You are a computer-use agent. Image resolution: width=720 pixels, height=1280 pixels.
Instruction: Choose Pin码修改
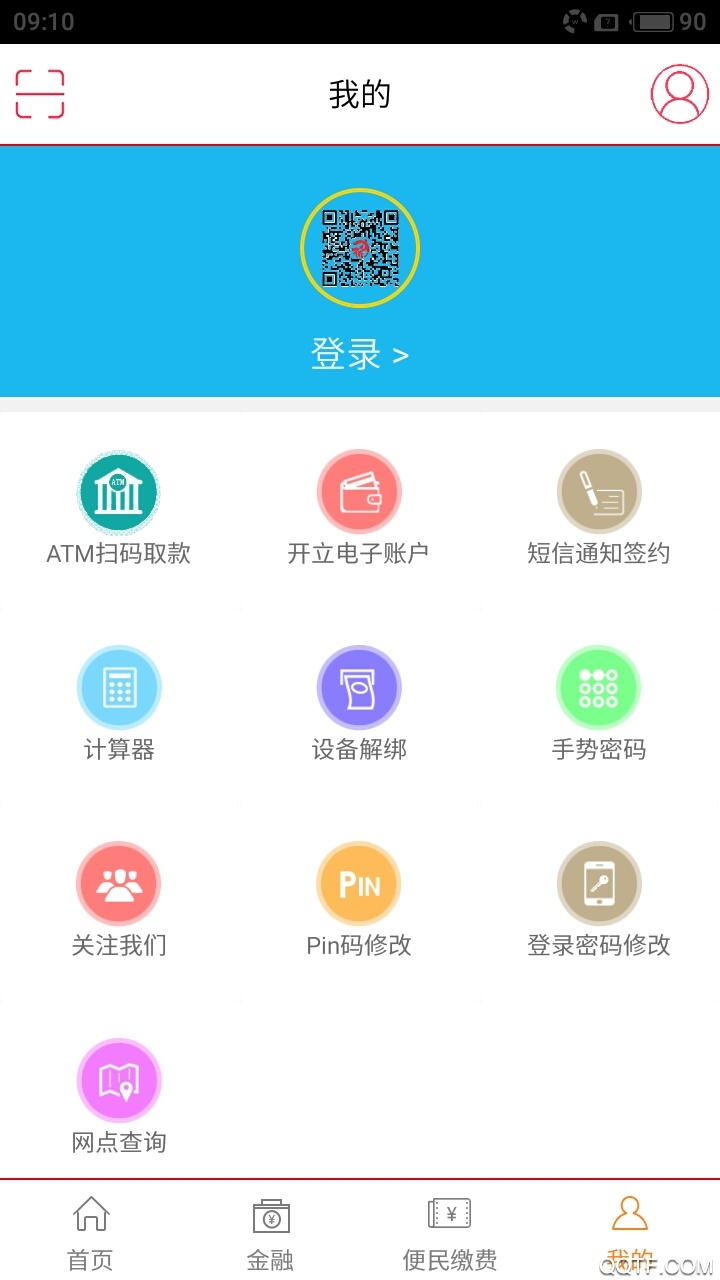[359, 900]
